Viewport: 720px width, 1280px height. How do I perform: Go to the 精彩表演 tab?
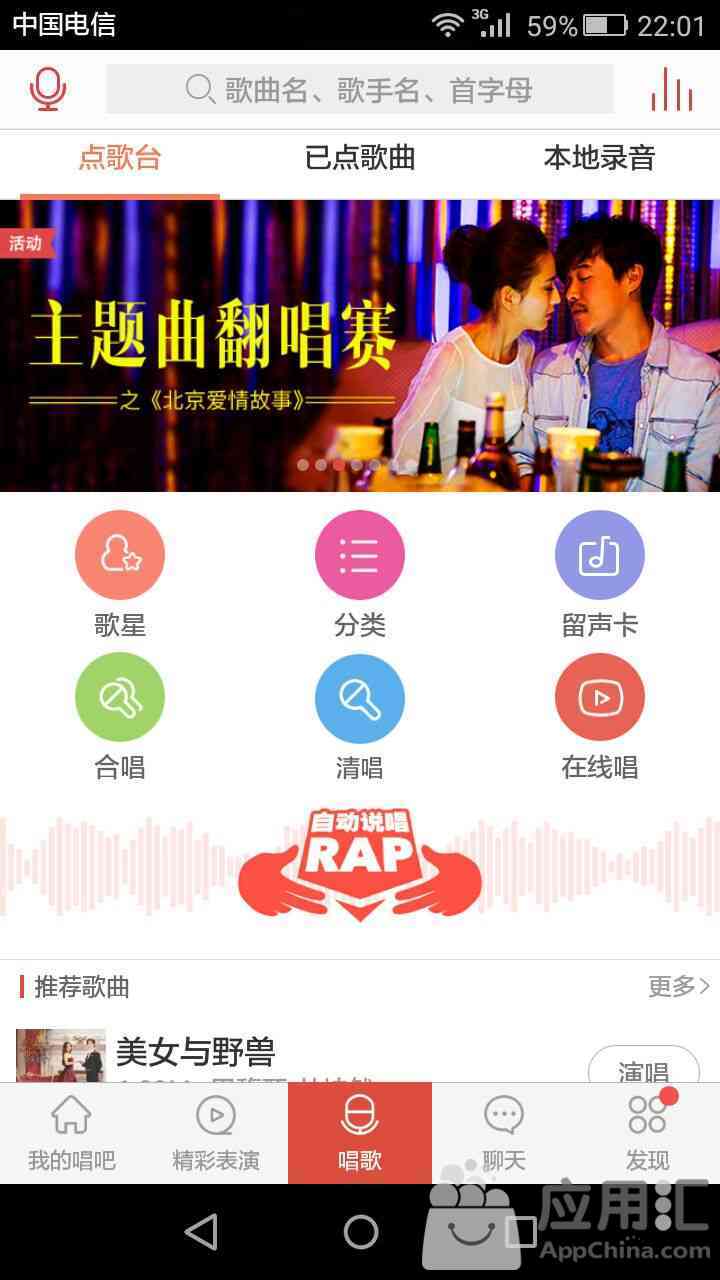click(216, 1133)
